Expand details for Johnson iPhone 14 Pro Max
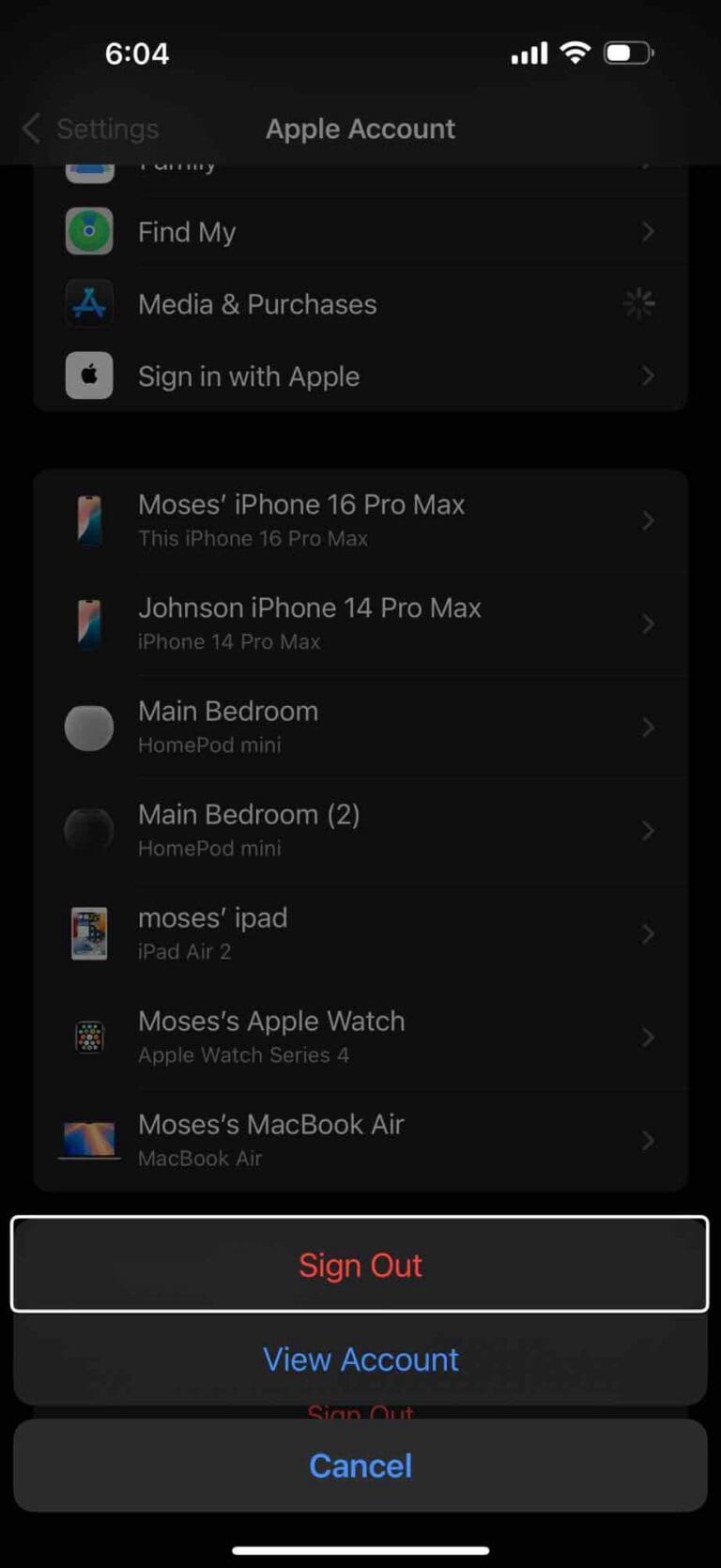Image resolution: width=721 pixels, height=1568 pixels. (x=648, y=623)
